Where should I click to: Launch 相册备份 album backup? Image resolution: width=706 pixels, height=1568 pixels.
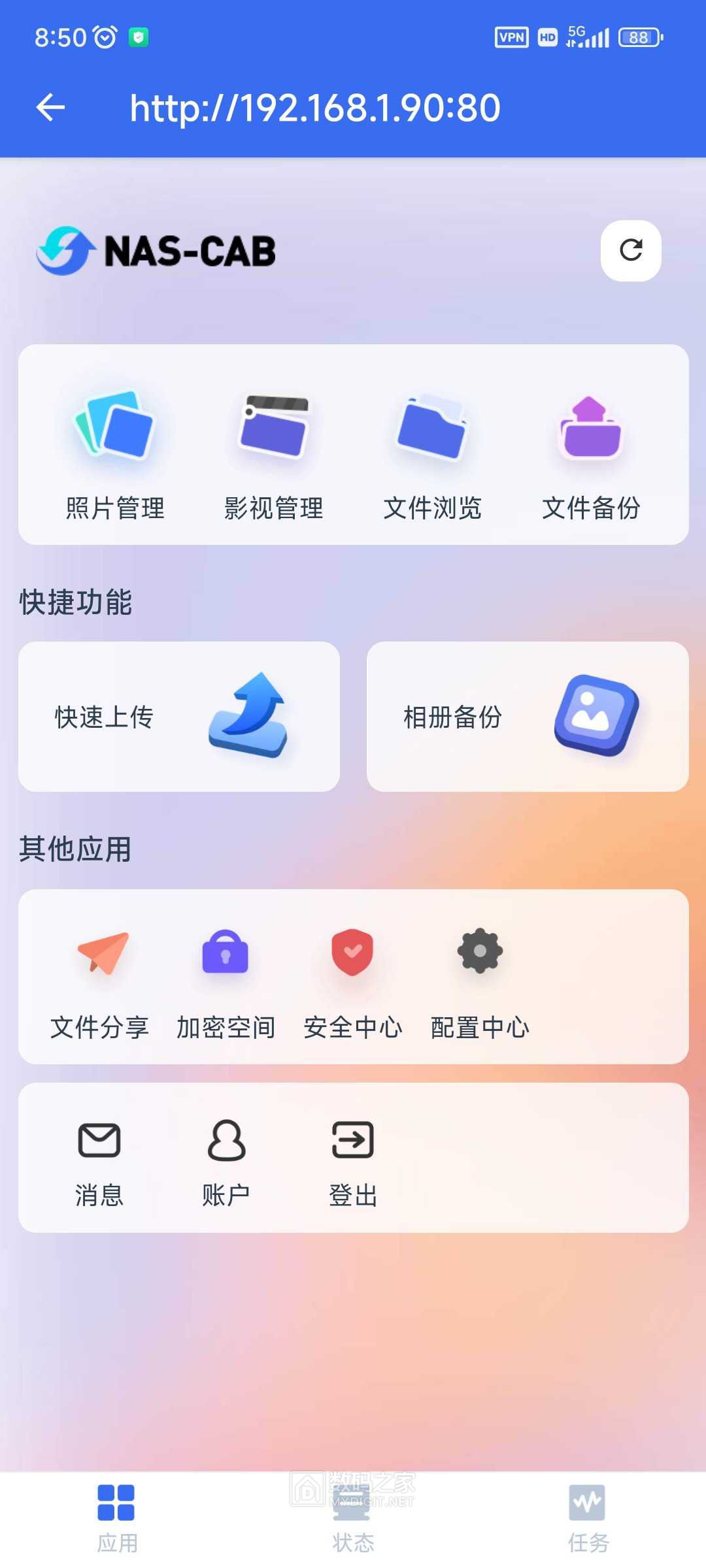click(x=526, y=717)
